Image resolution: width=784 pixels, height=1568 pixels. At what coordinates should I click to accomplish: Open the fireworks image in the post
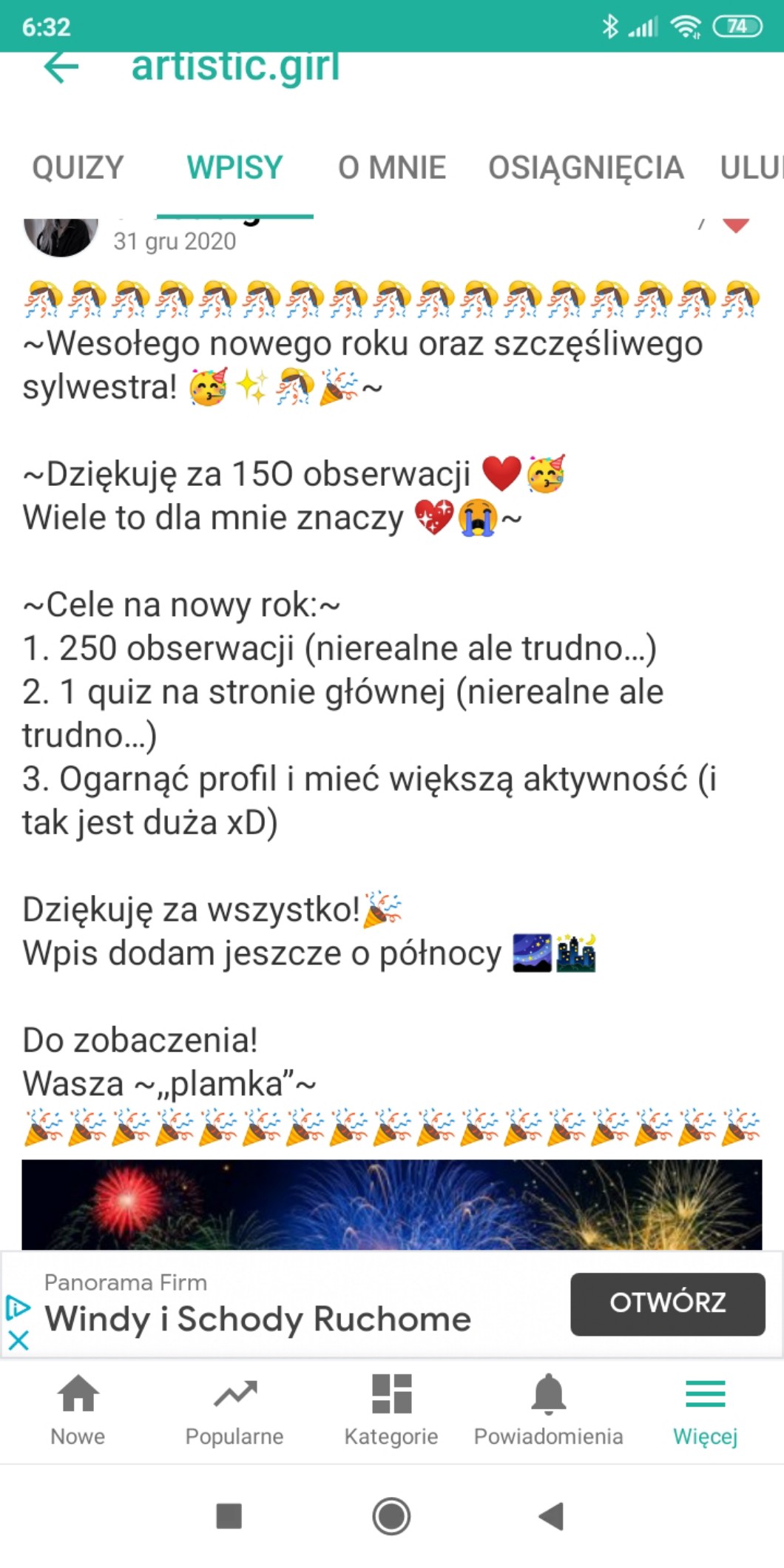click(391, 1204)
